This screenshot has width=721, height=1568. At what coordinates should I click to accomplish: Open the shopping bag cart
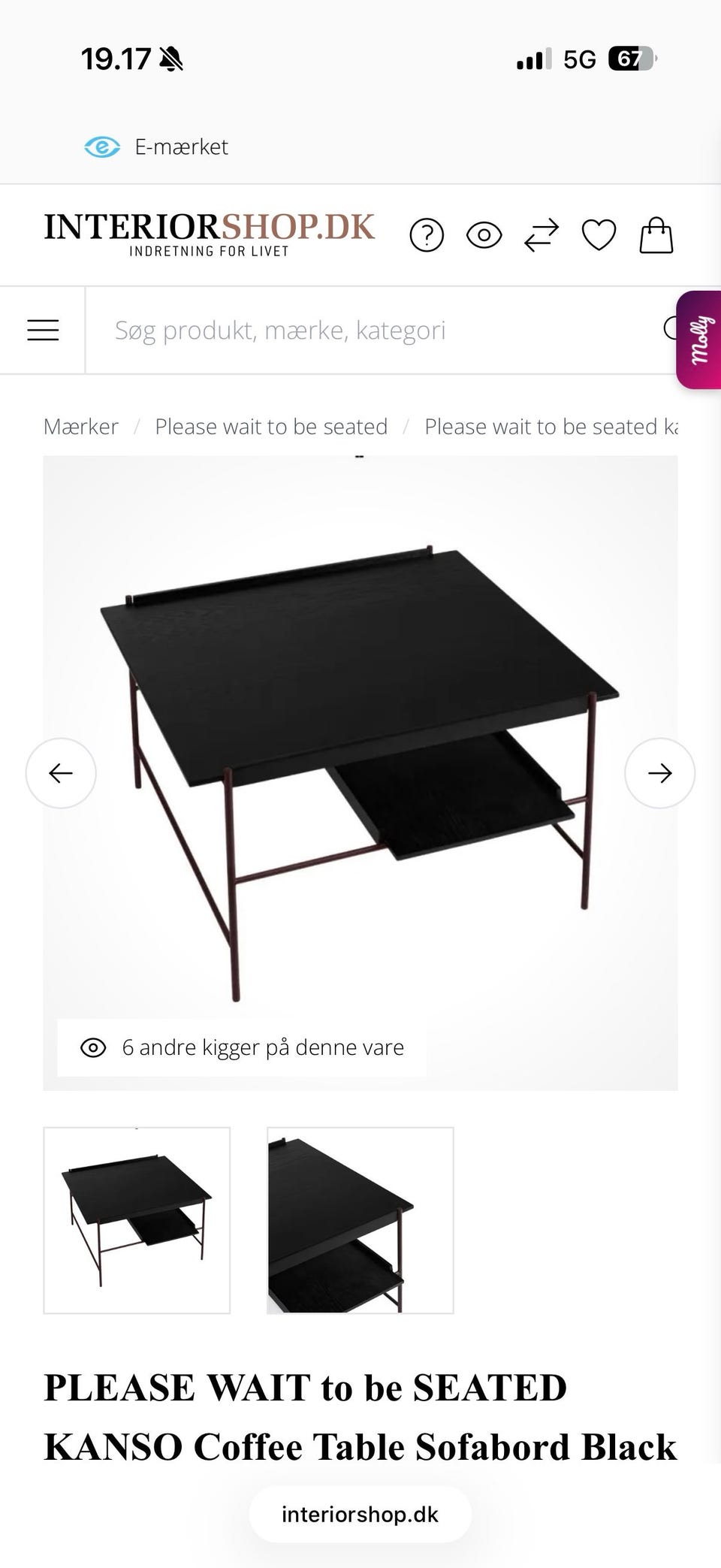[x=656, y=235]
